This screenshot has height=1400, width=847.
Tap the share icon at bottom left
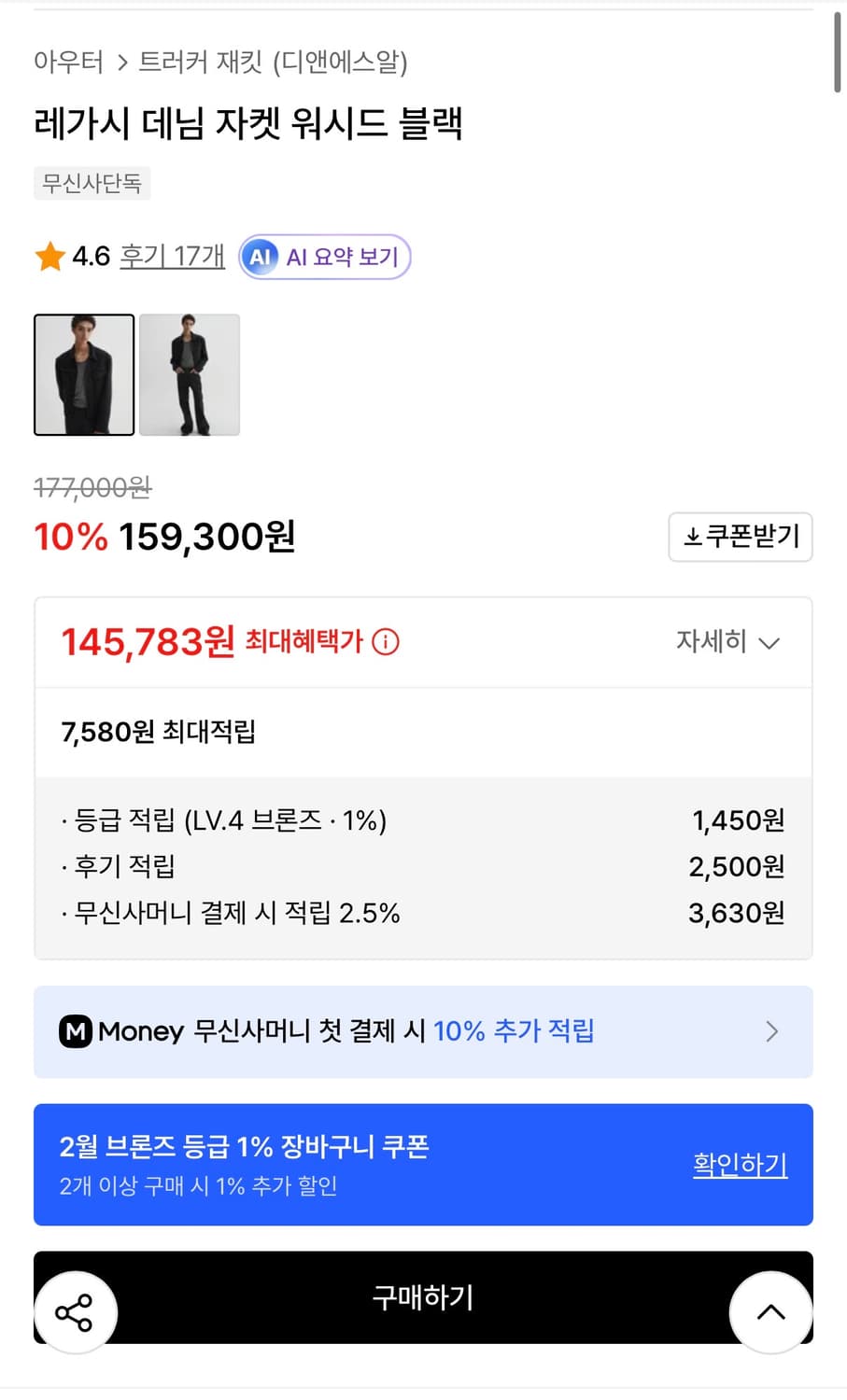76,1311
